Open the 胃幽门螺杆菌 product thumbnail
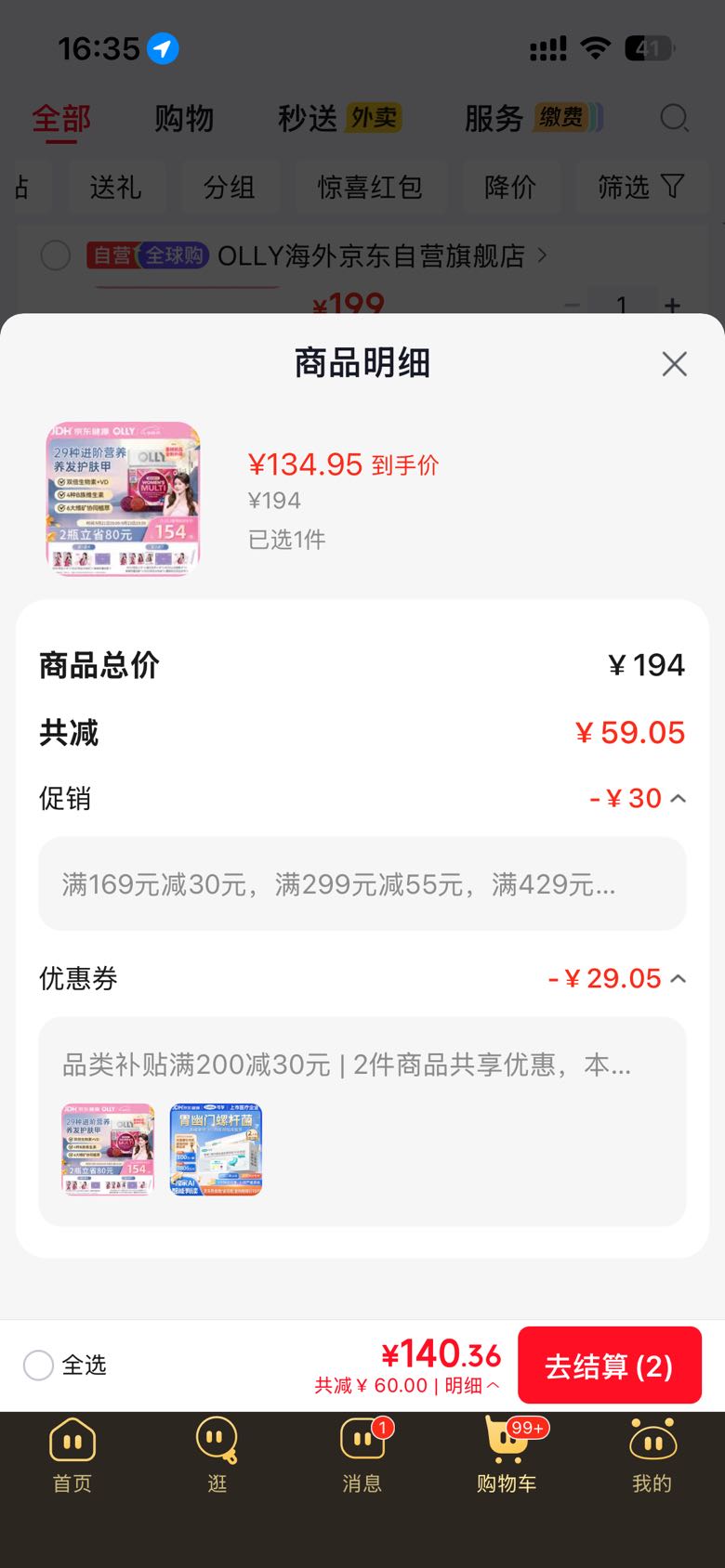This screenshot has width=725, height=1568. [216, 1149]
